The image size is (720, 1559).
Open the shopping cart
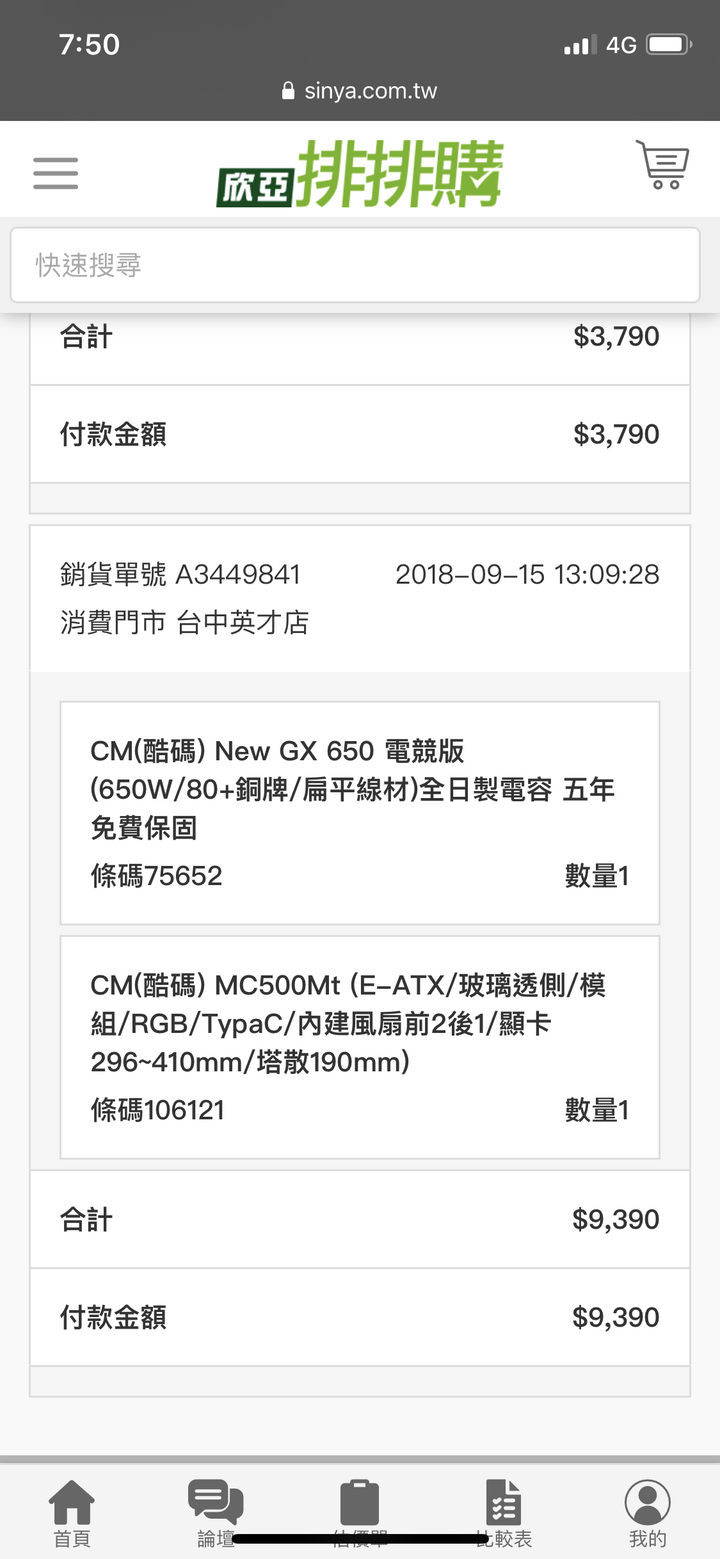662,166
